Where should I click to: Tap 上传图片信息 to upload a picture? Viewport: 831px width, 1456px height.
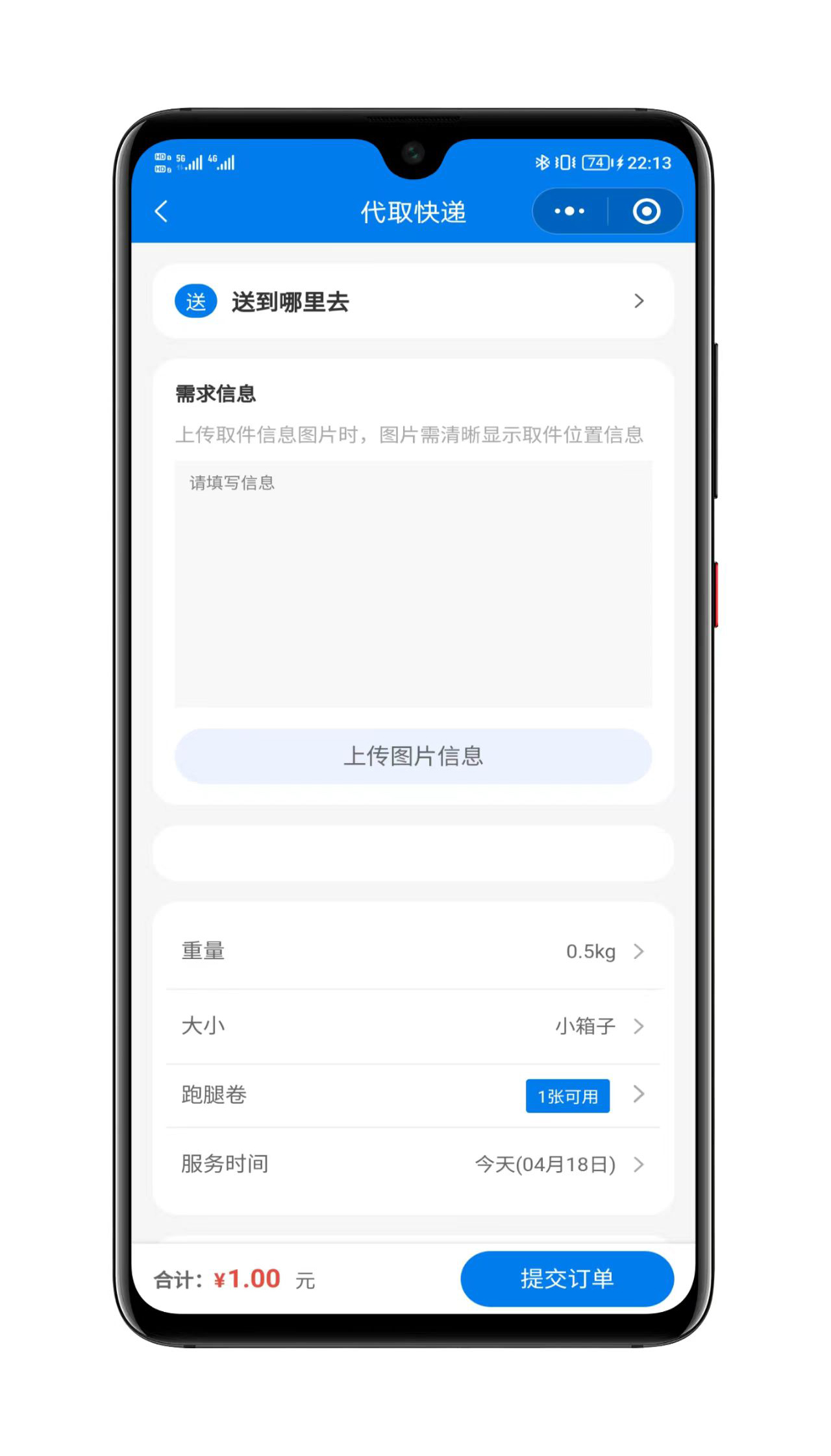(413, 756)
